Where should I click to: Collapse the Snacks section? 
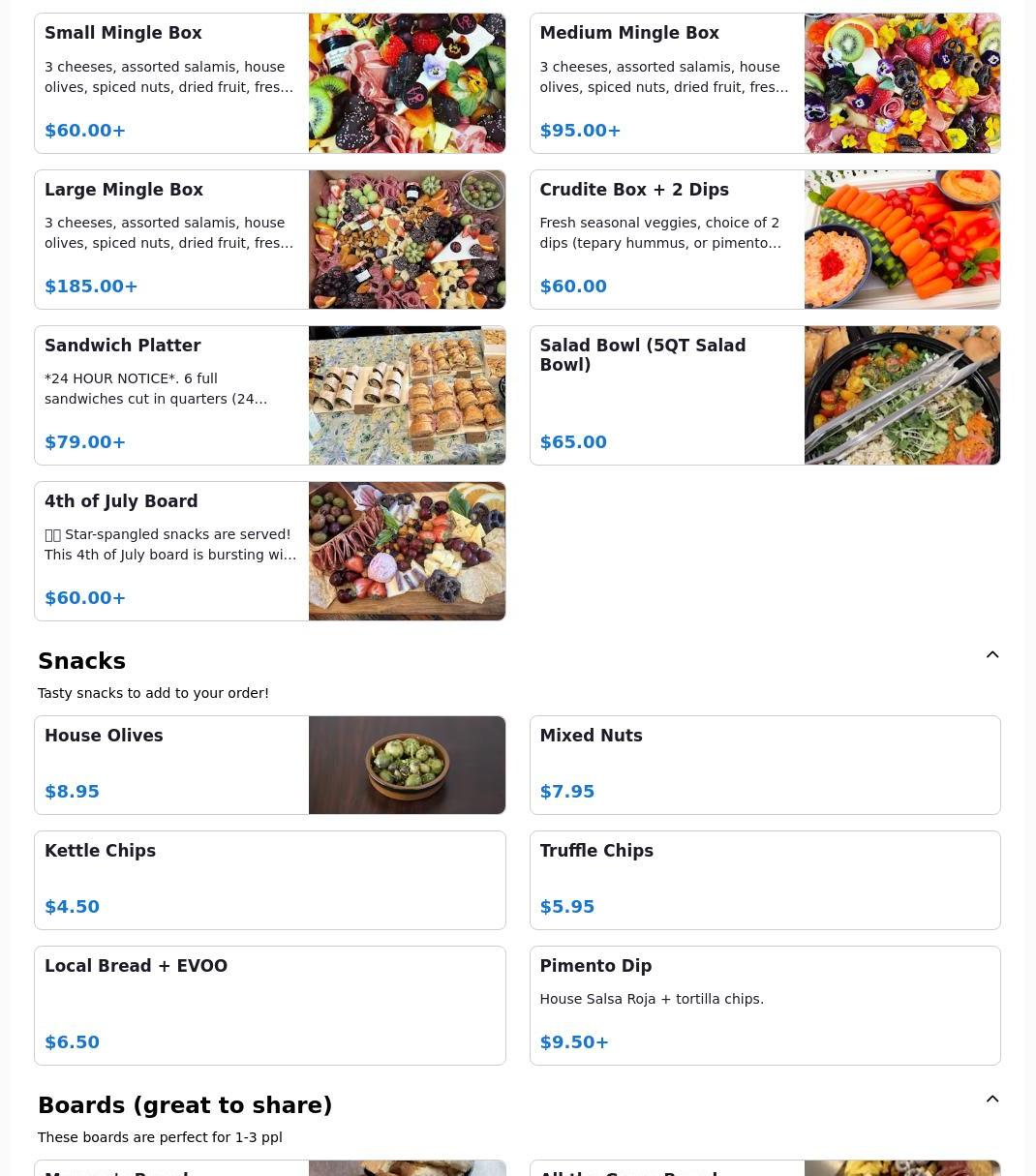tap(991, 655)
